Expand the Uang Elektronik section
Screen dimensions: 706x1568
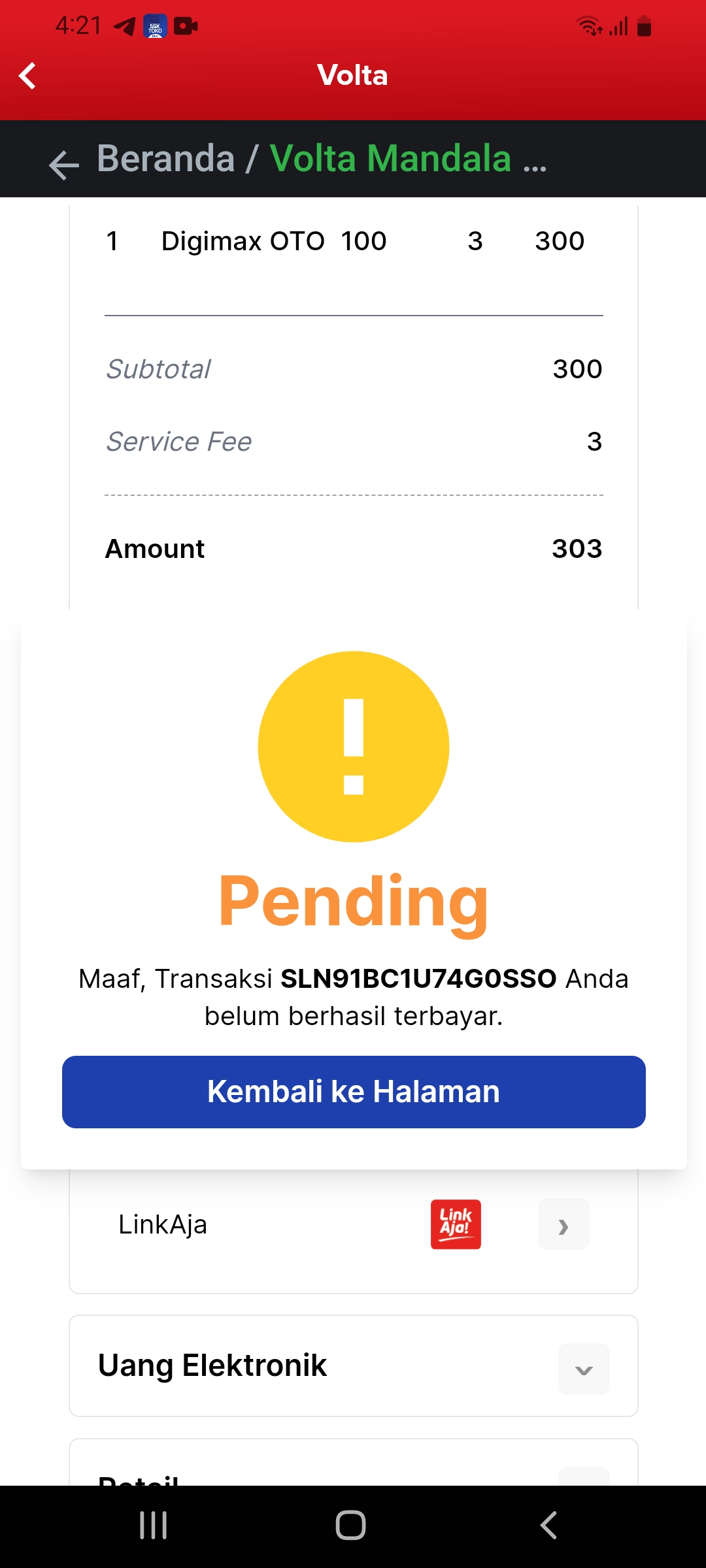point(583,1369)
